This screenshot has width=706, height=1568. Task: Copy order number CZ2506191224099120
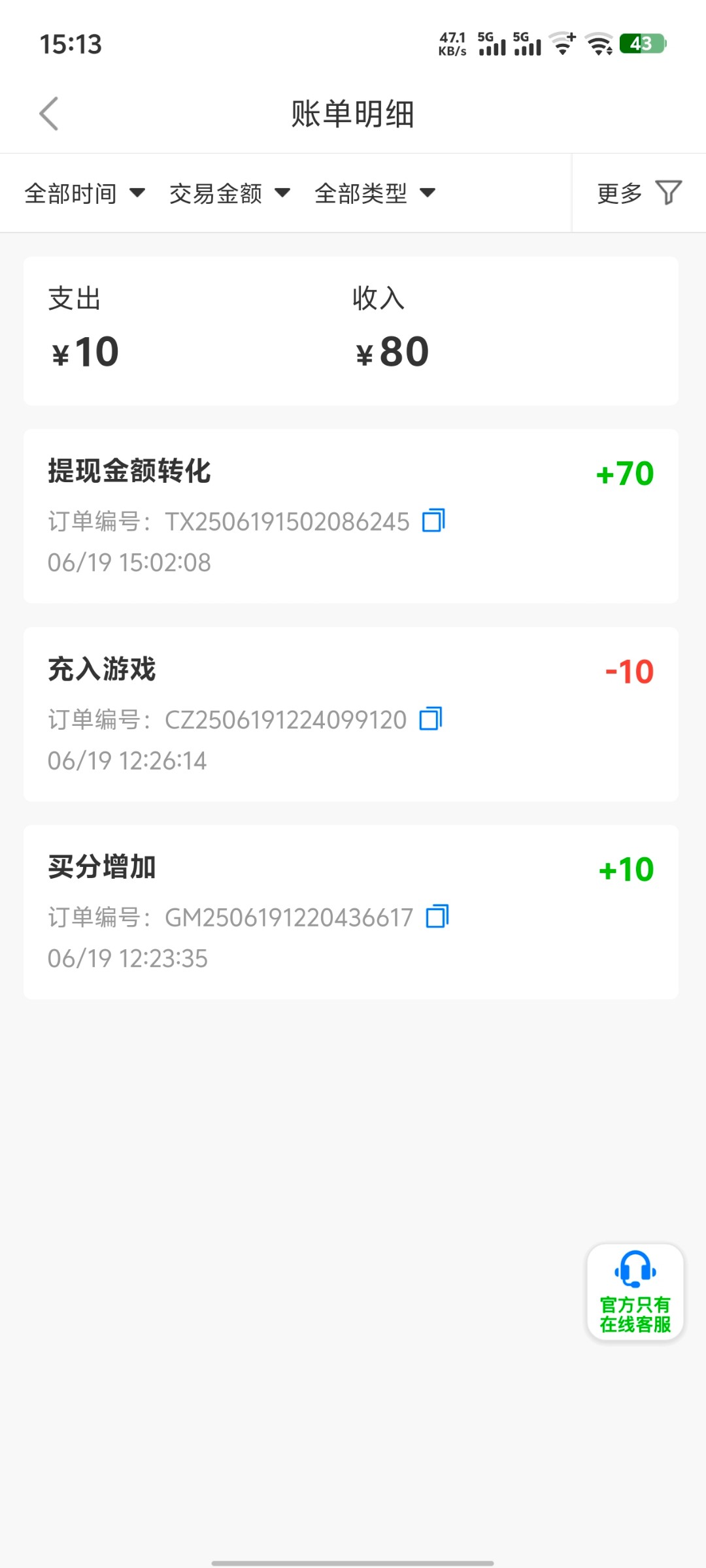(x=431, y=719)
